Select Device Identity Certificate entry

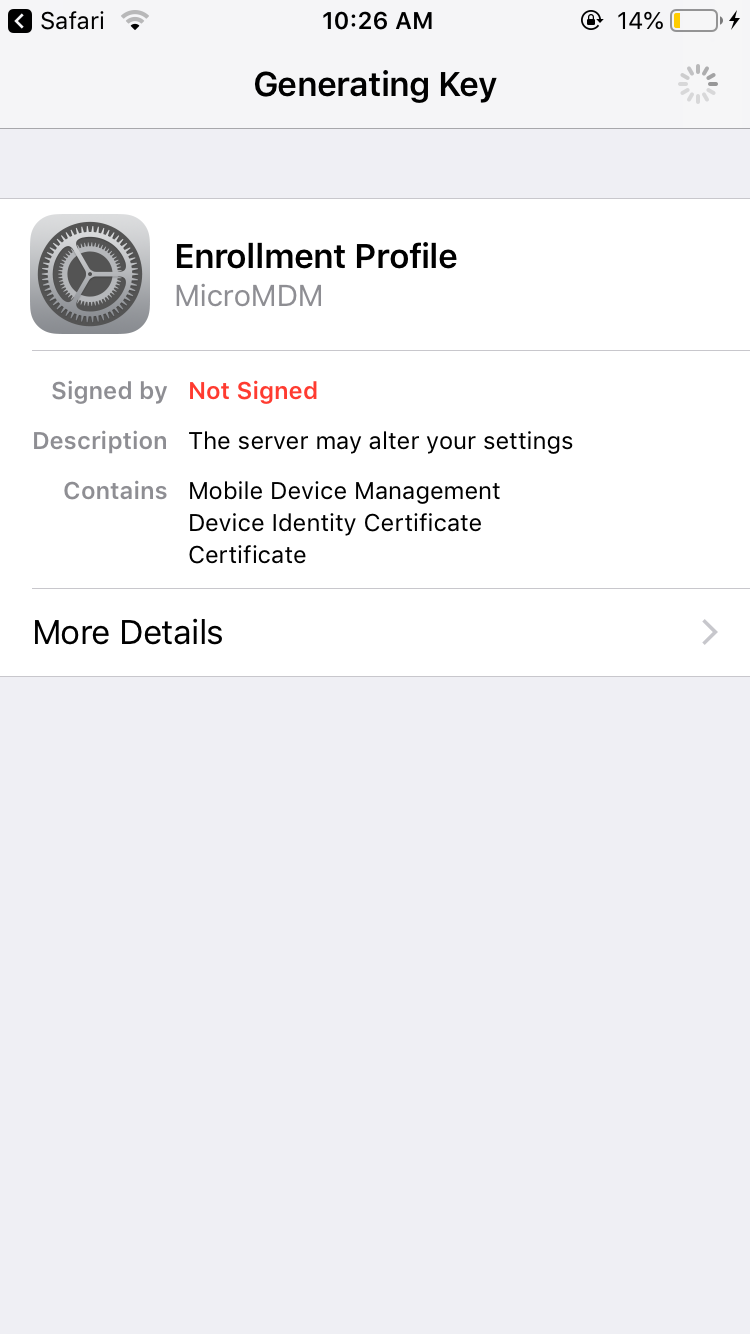coord(334,522)
